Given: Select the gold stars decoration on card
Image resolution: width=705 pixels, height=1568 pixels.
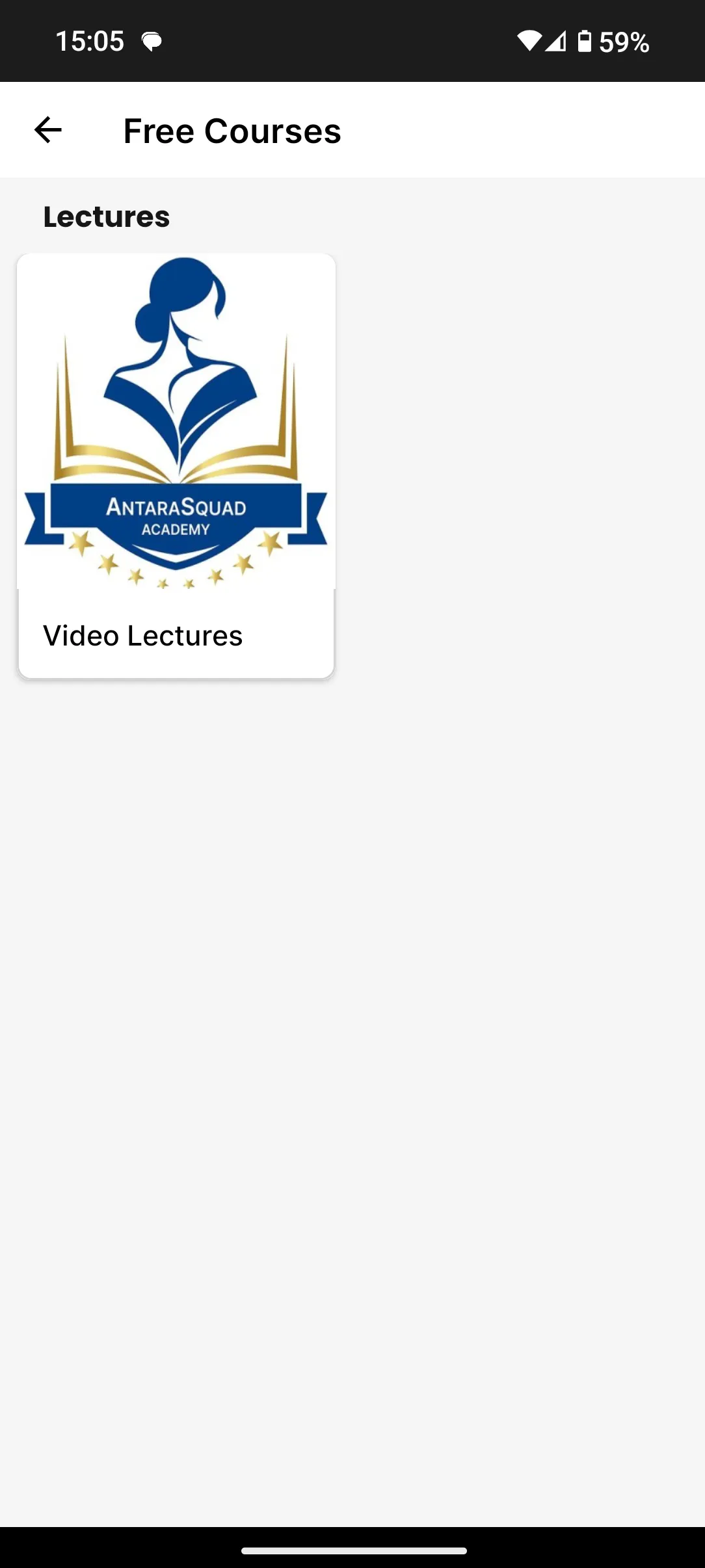Looking at the screenshot, I should (x=176, y=569).
